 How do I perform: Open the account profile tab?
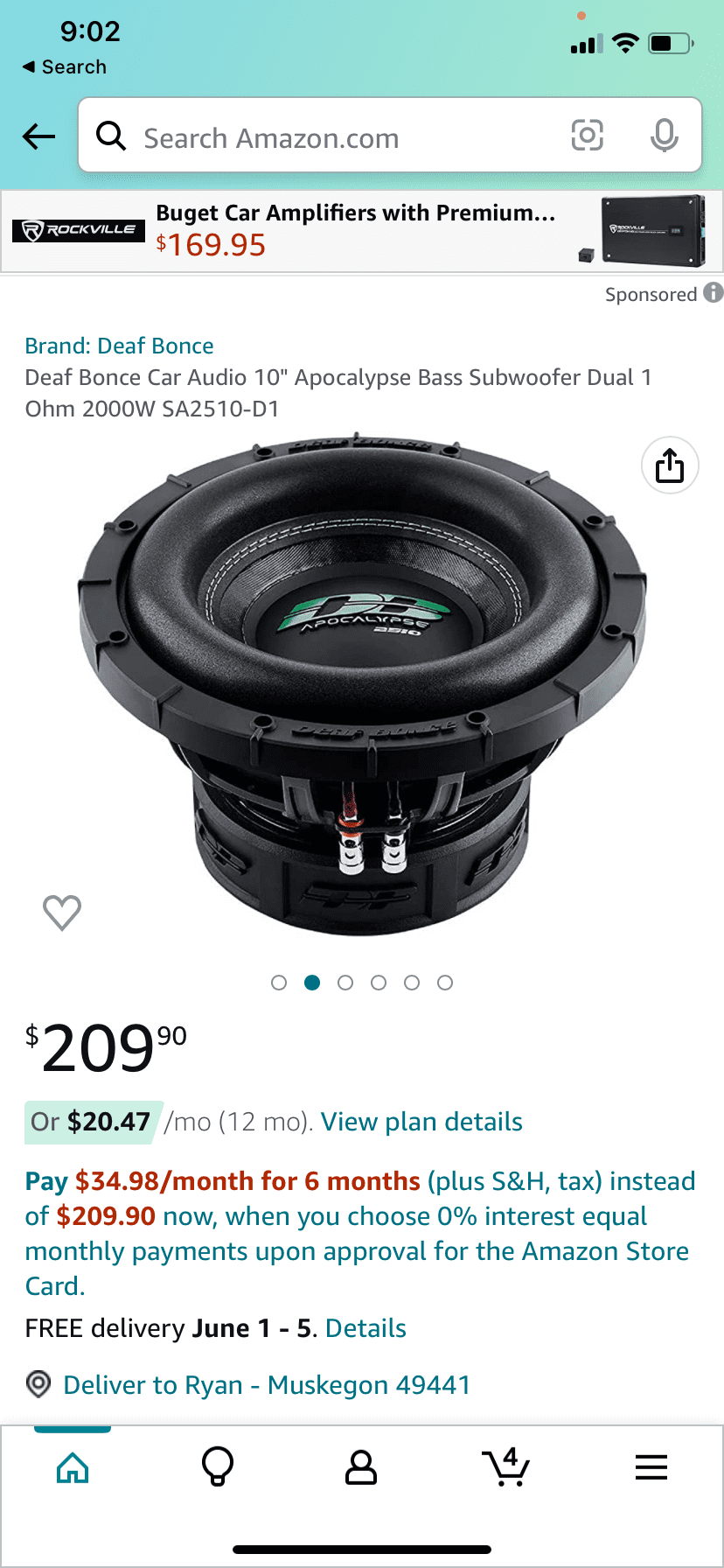pyautogui.click(x=361, y=1467)
